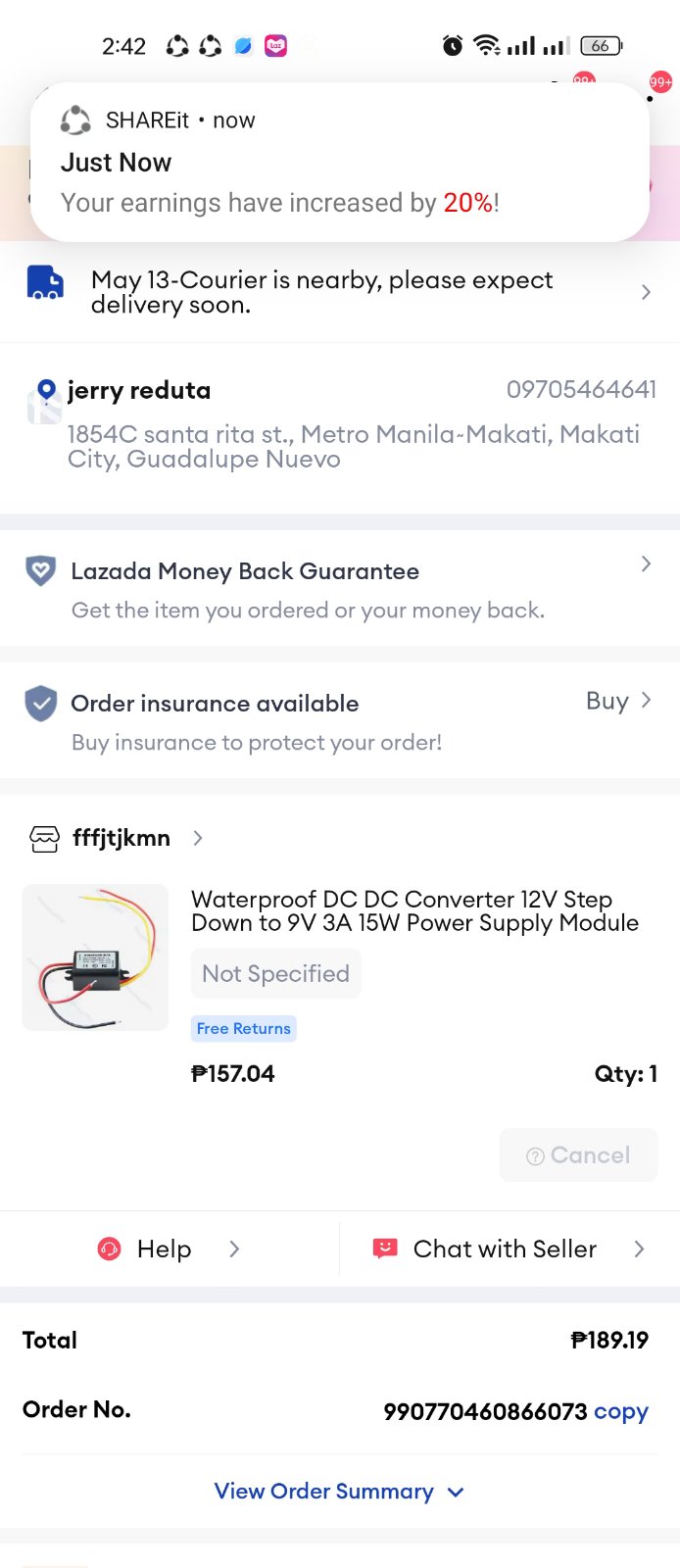The image size is (680, 1568).
Task: Open the Waterproof DC DC Converter product
Action: coord(414,911)
